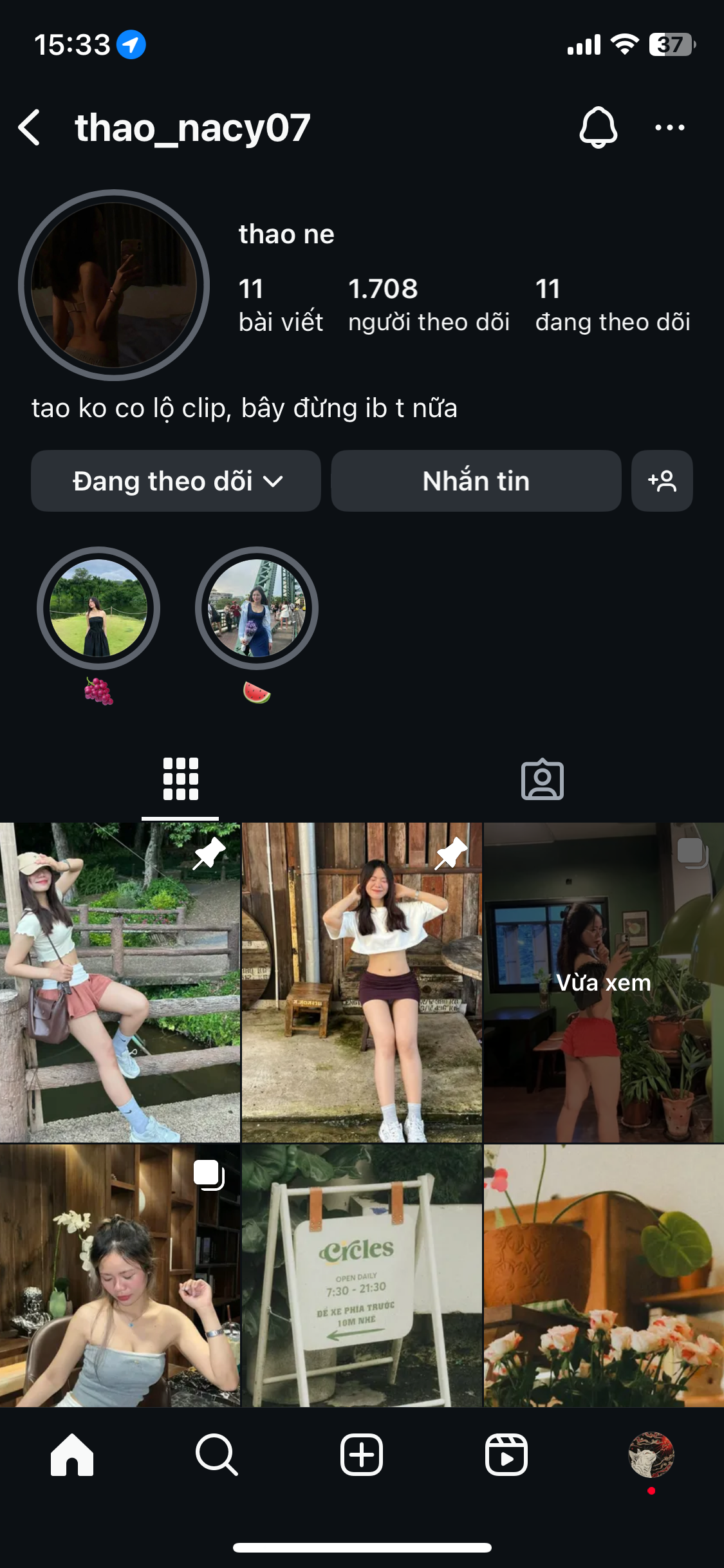Go to the Home feed tab
This screenshot has width=724, height=1568.
tap(72, 1455)
